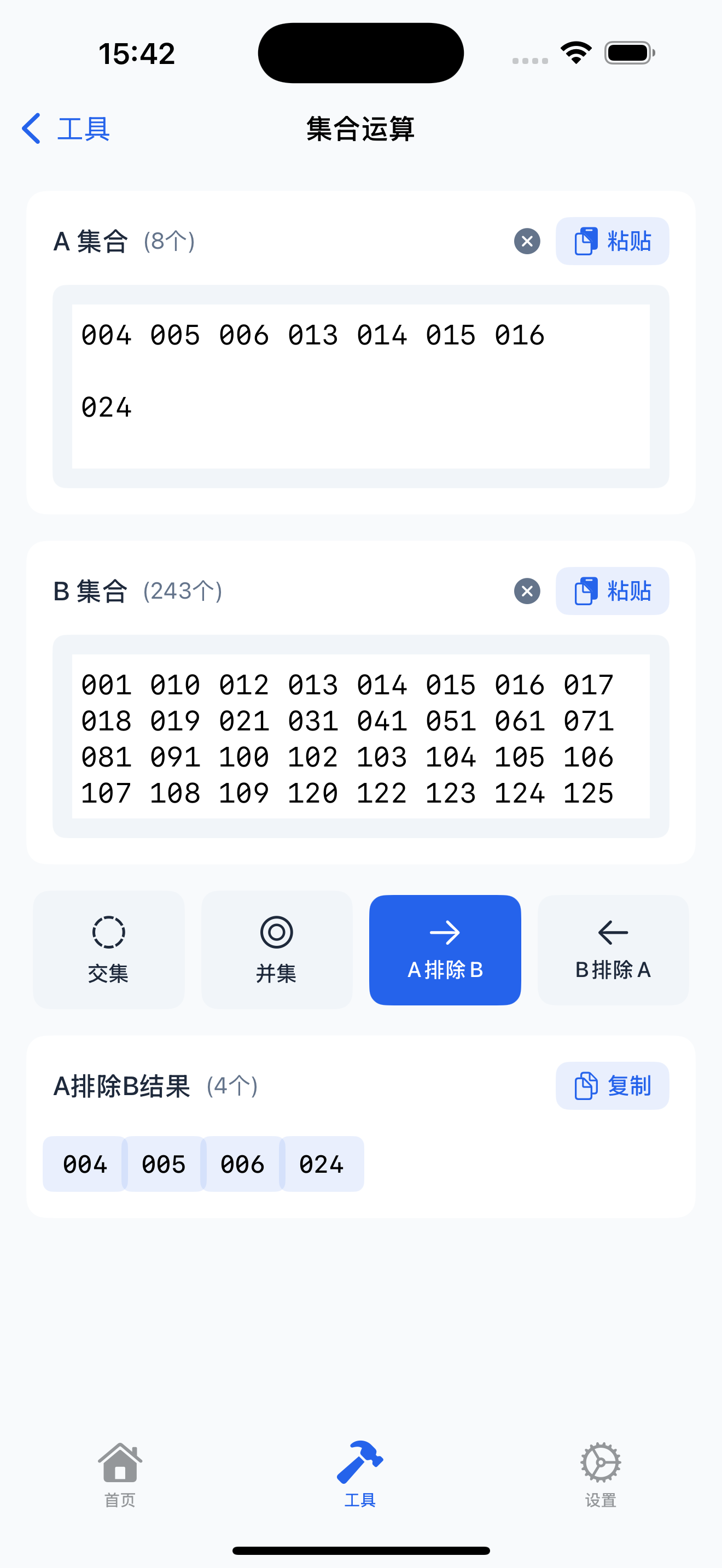Select the 并集 union operation icon

point(276,933)
